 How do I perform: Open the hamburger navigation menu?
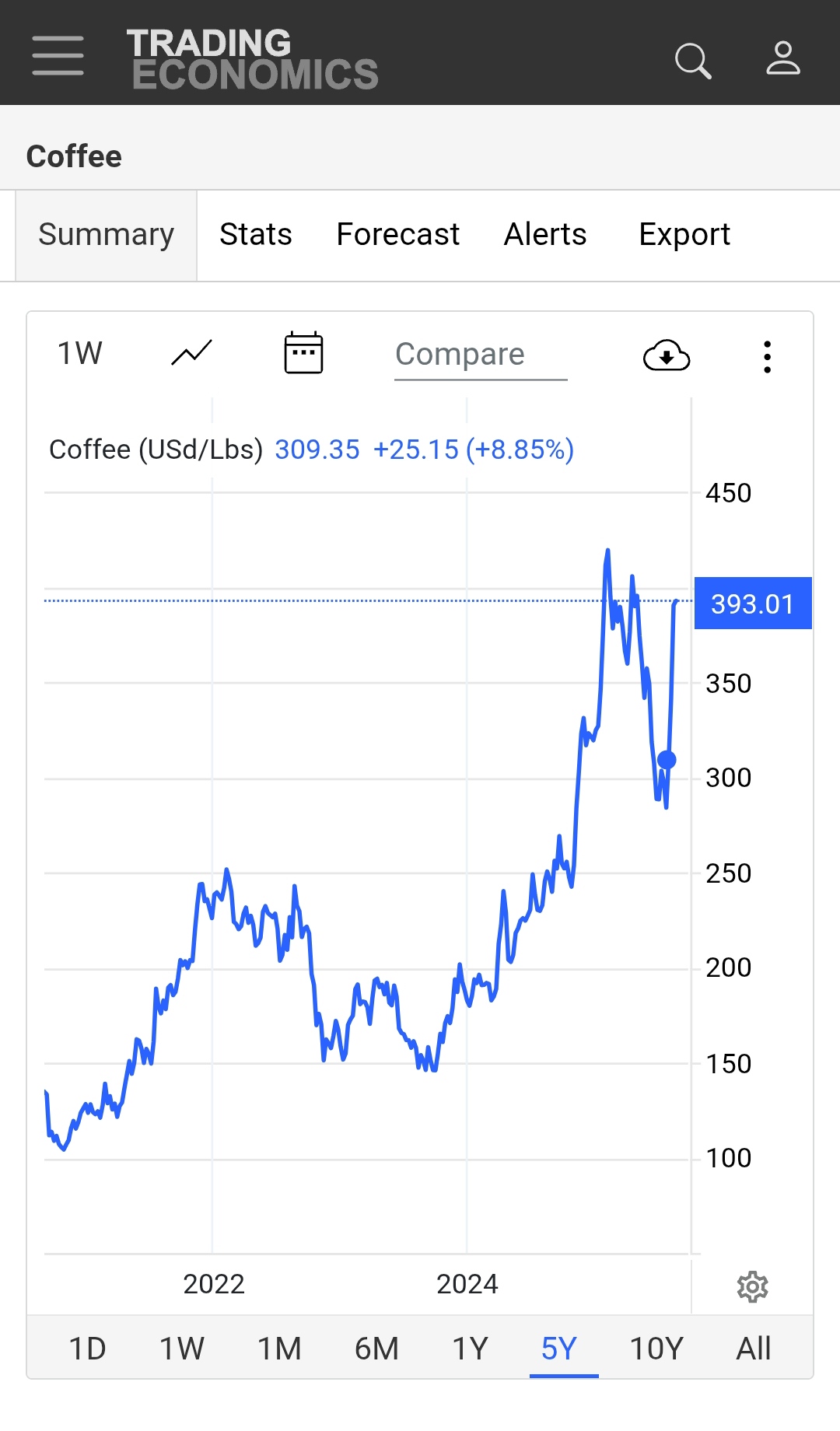pos(58,56)
